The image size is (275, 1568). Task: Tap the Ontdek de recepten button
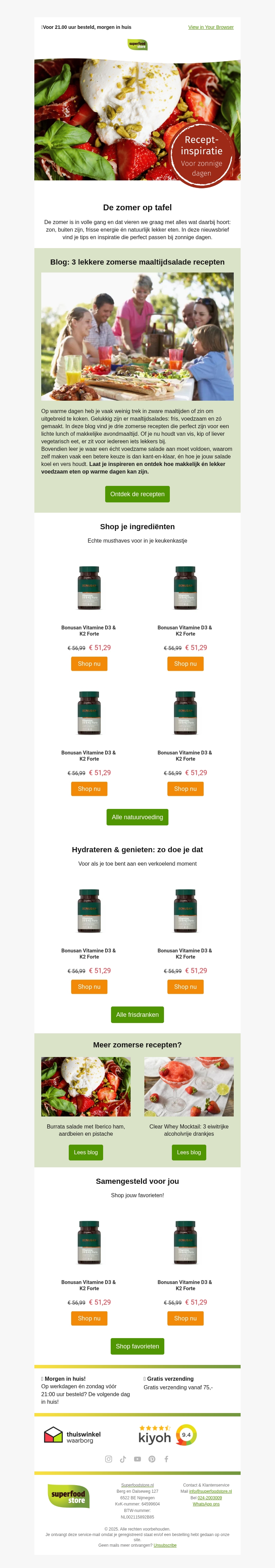coord(137,494)
